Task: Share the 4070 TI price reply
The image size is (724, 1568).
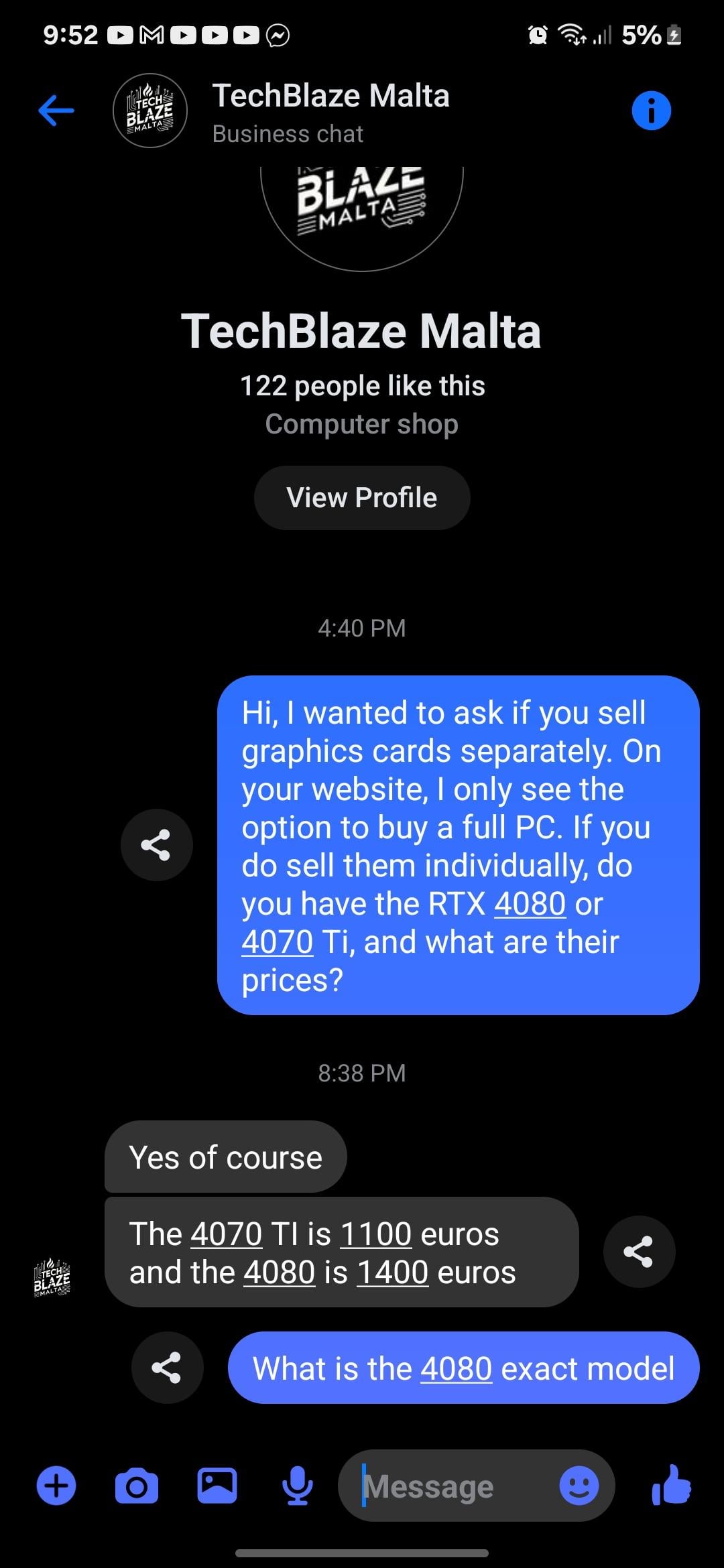Action: (x=639, y=1252)
